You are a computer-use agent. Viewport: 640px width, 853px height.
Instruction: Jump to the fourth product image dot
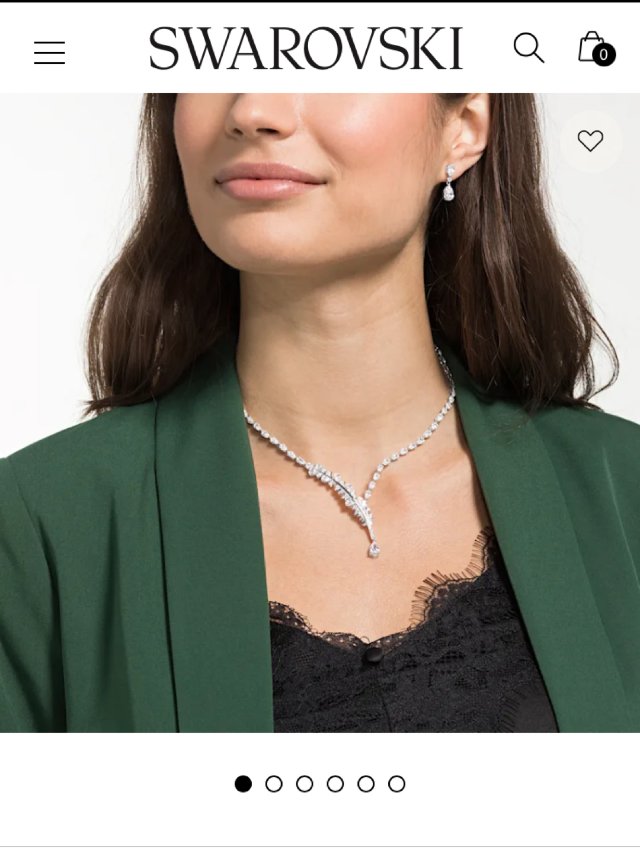(x=335, y=784)
